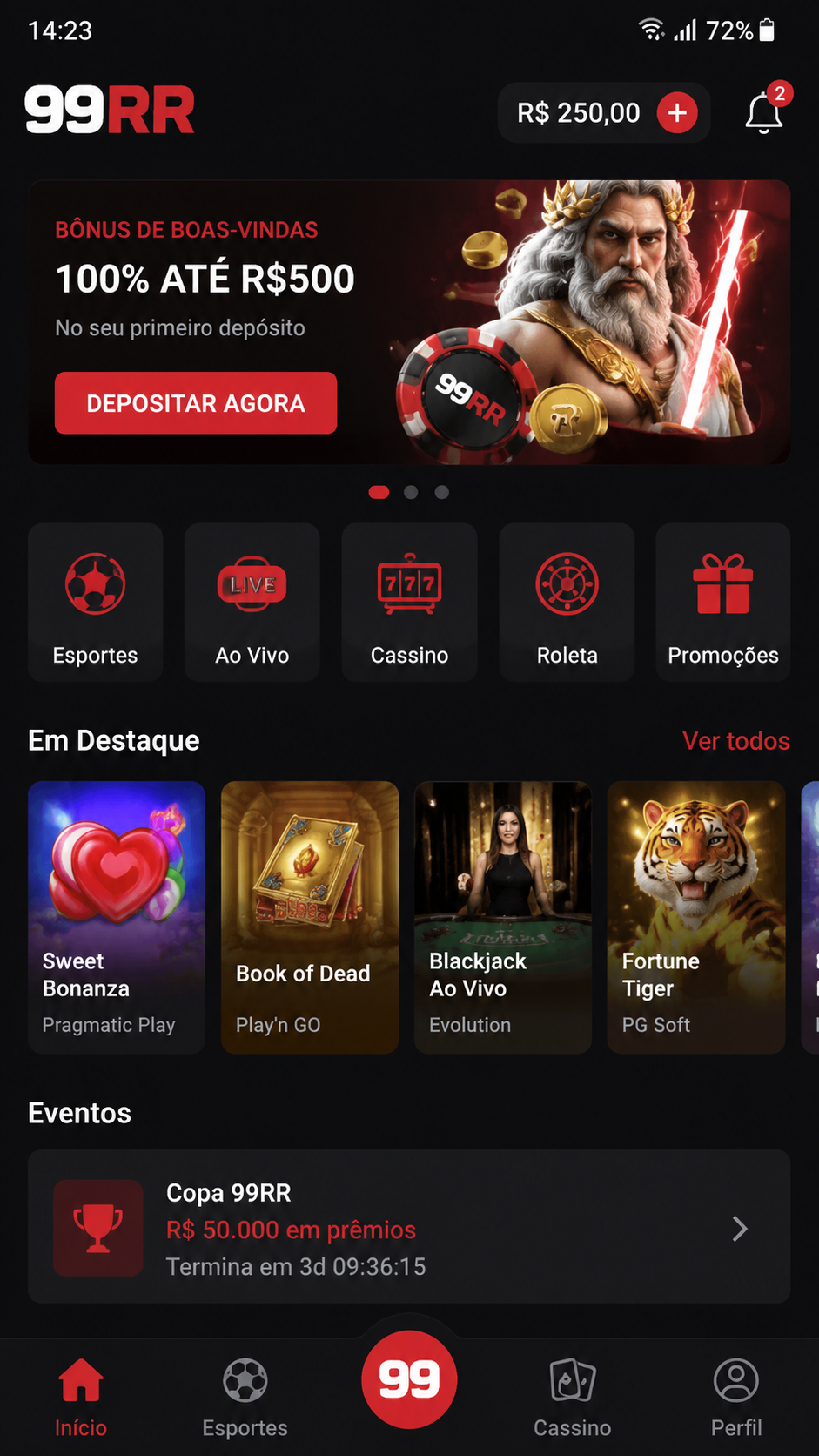Open the Ao Vivo live tile

[252, 602]
